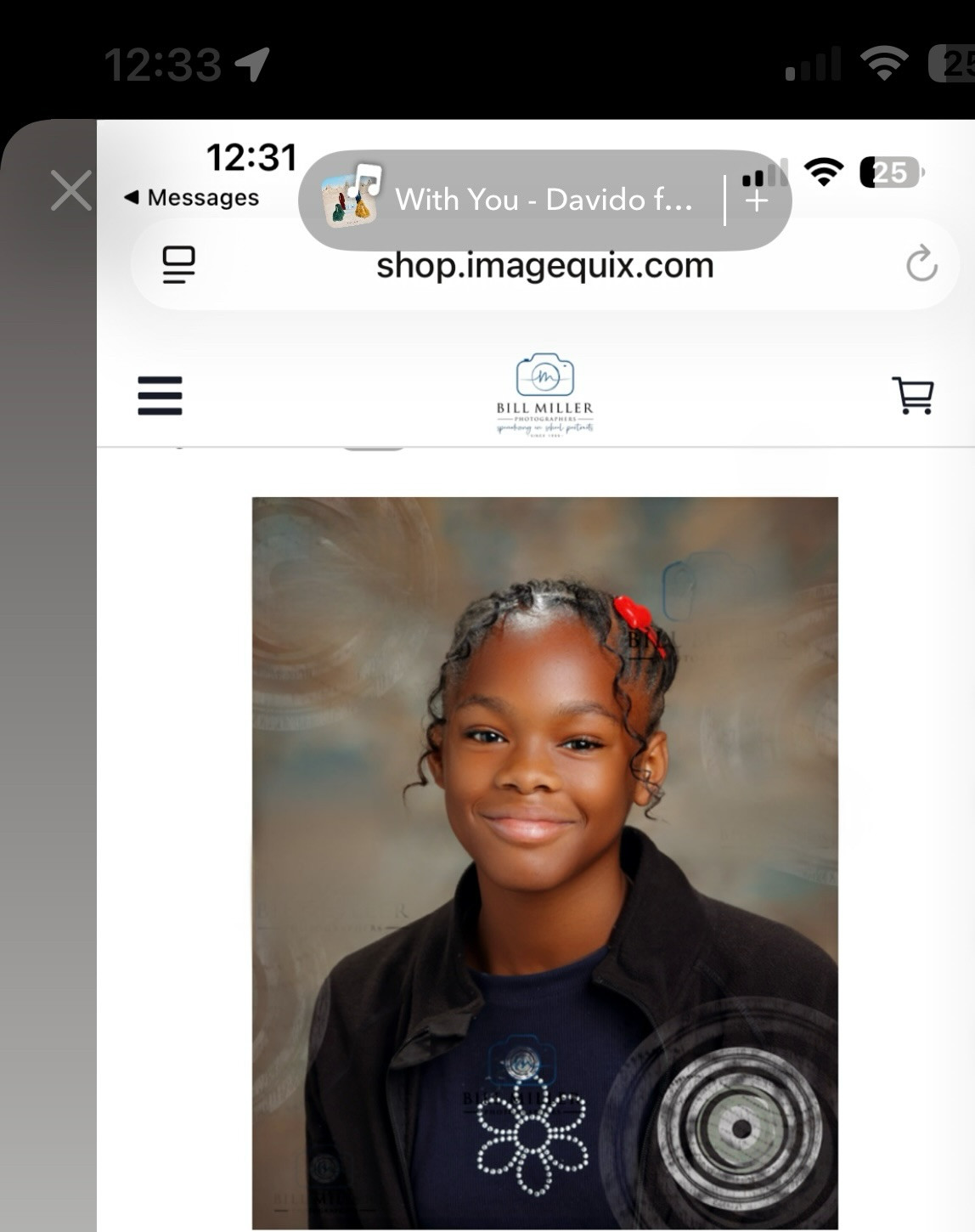Open the hamburger menu
The width and height of the screenshot is (975, 1232).
(x=160, y=396)
